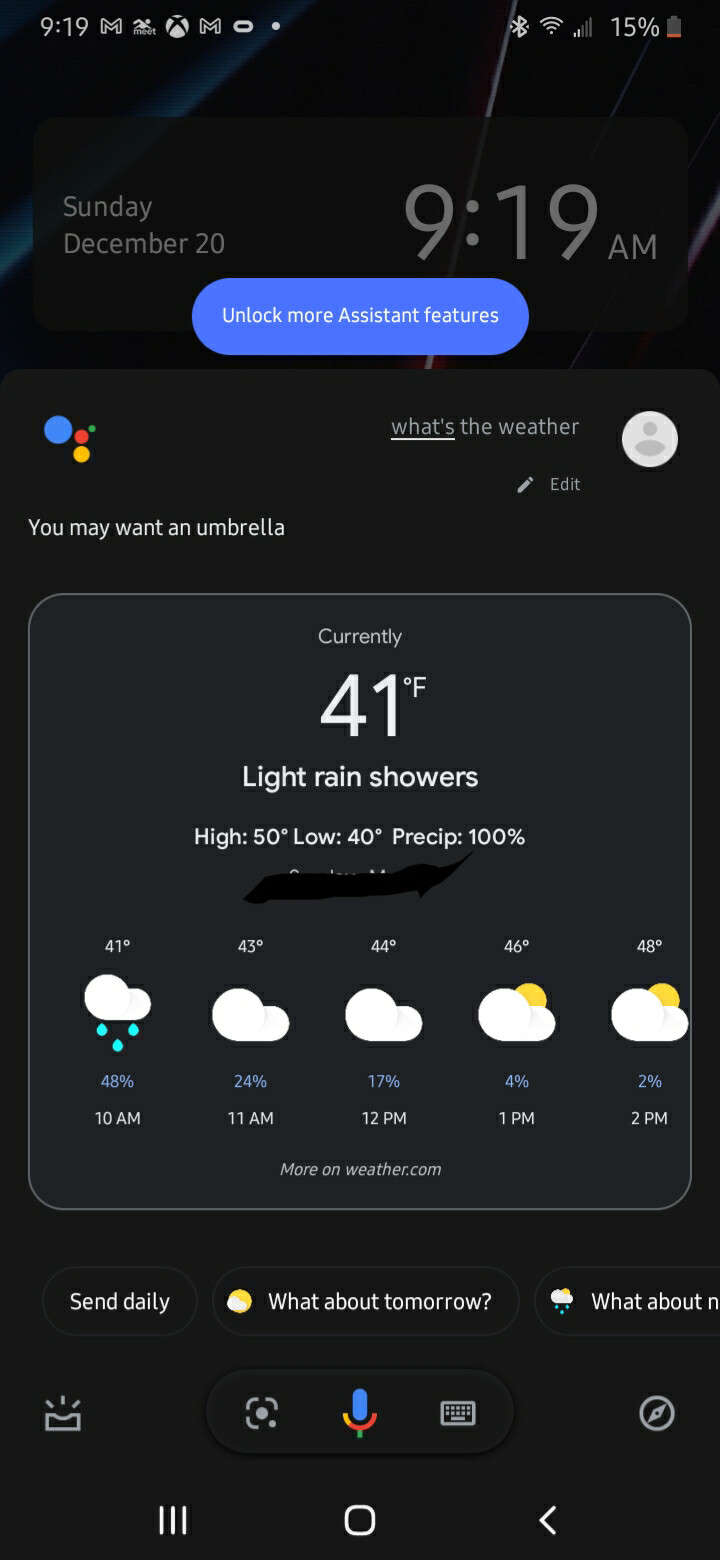
Task: Tap Unlock more Assistant features button
Action: (x=360, y=316)
